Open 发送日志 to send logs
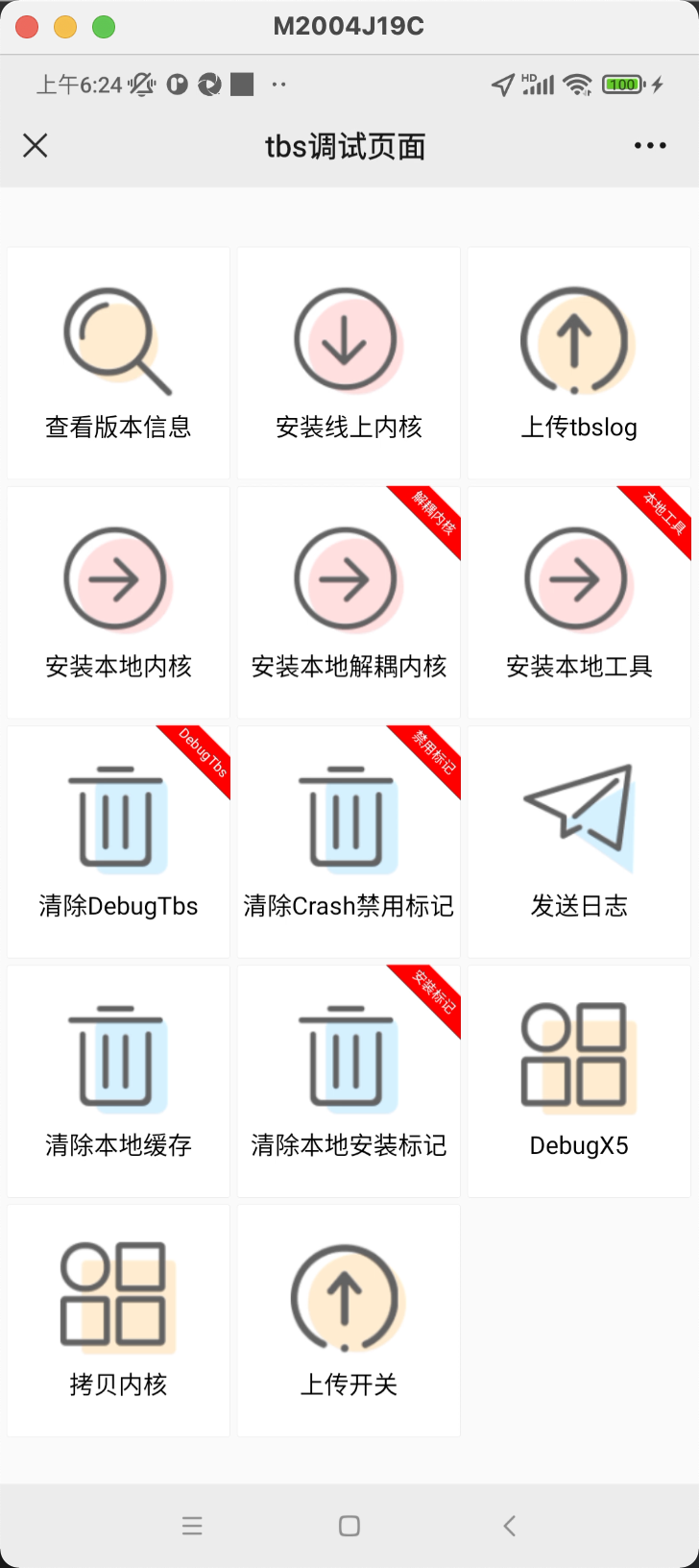Screen dimensions: 699x1568 (x=579, y=842)
